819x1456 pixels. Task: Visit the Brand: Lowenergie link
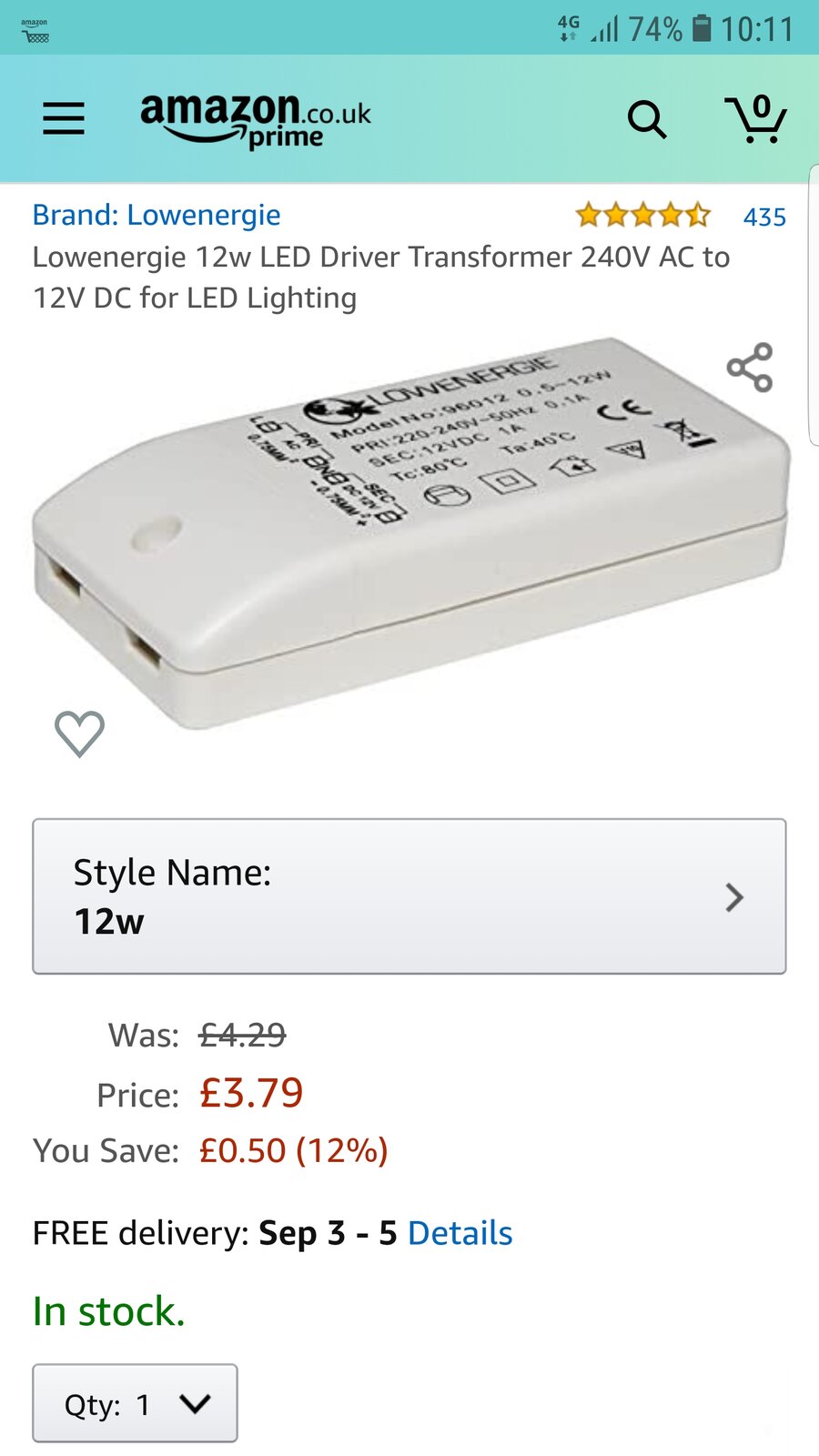(157, 215)
